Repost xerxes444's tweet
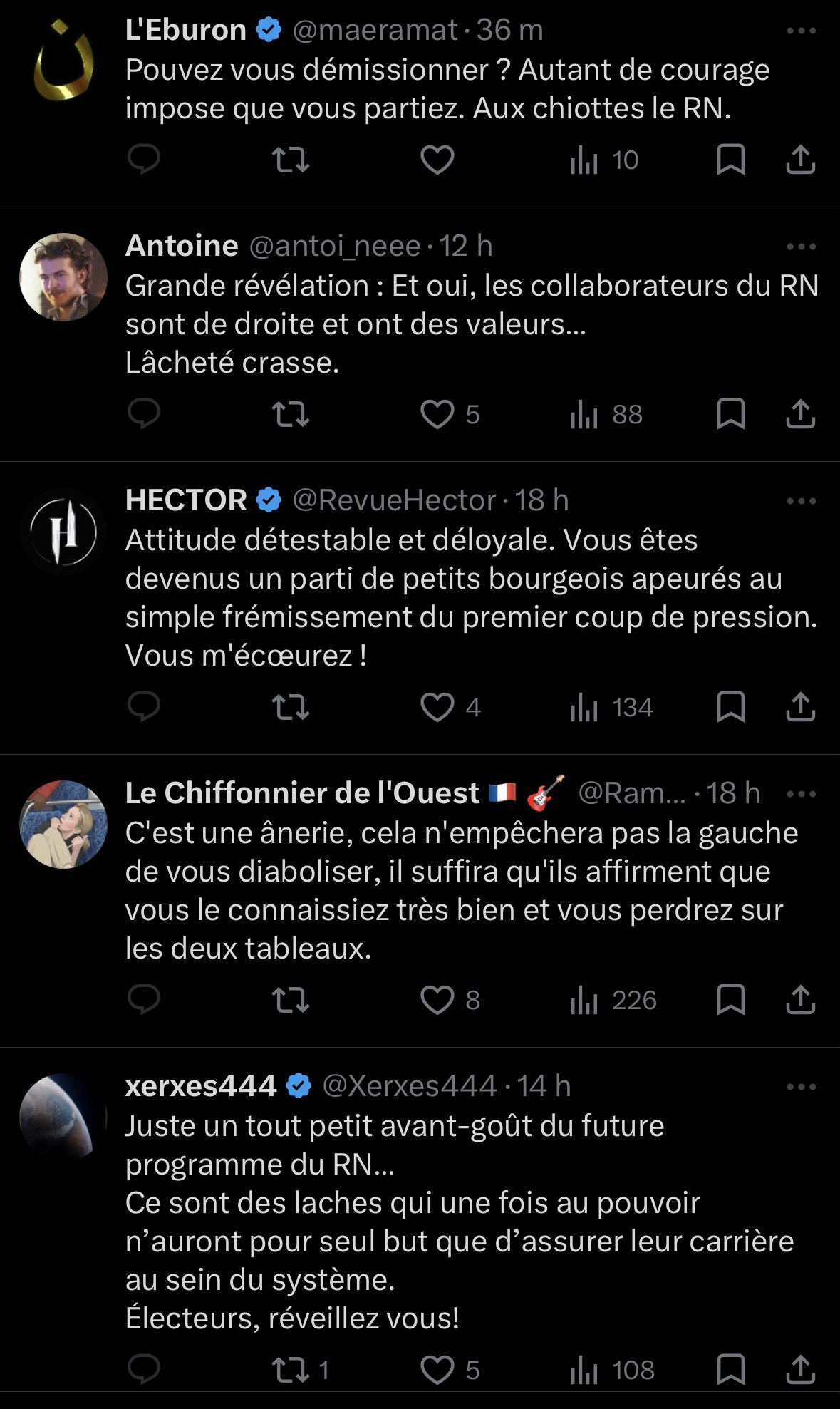 (x=291, y=1370)
